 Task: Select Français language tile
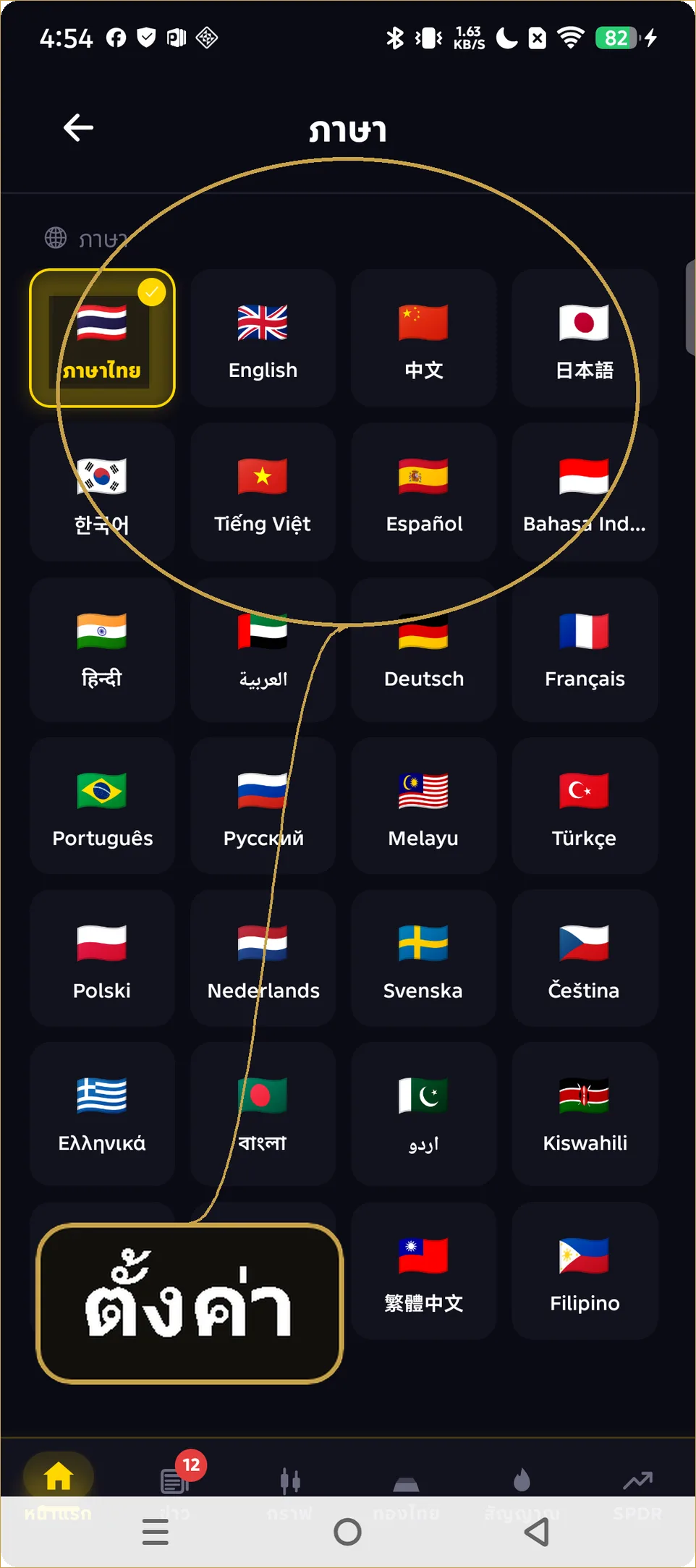[585, 649]
